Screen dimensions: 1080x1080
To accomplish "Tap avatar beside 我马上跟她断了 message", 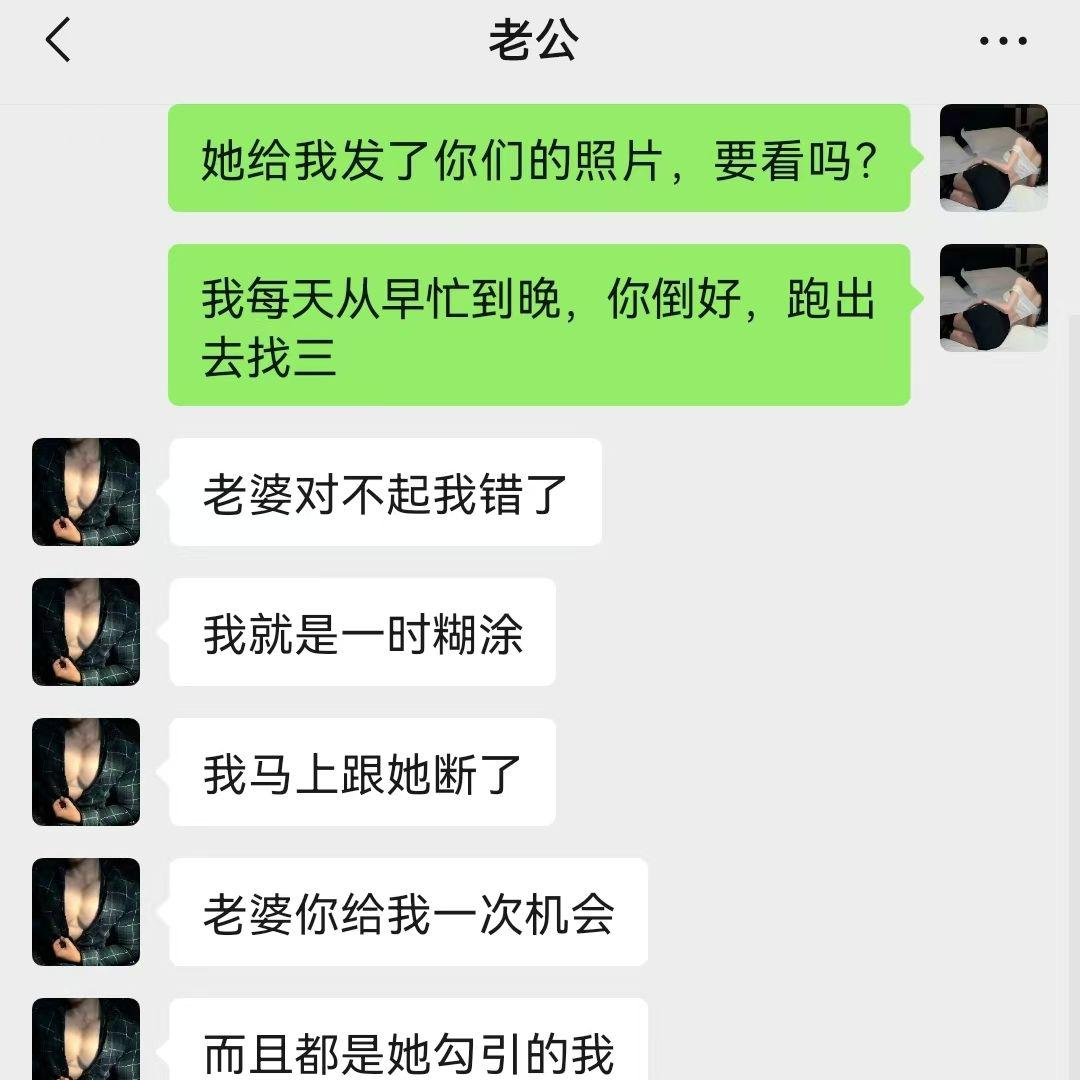I will pos(86,772).
